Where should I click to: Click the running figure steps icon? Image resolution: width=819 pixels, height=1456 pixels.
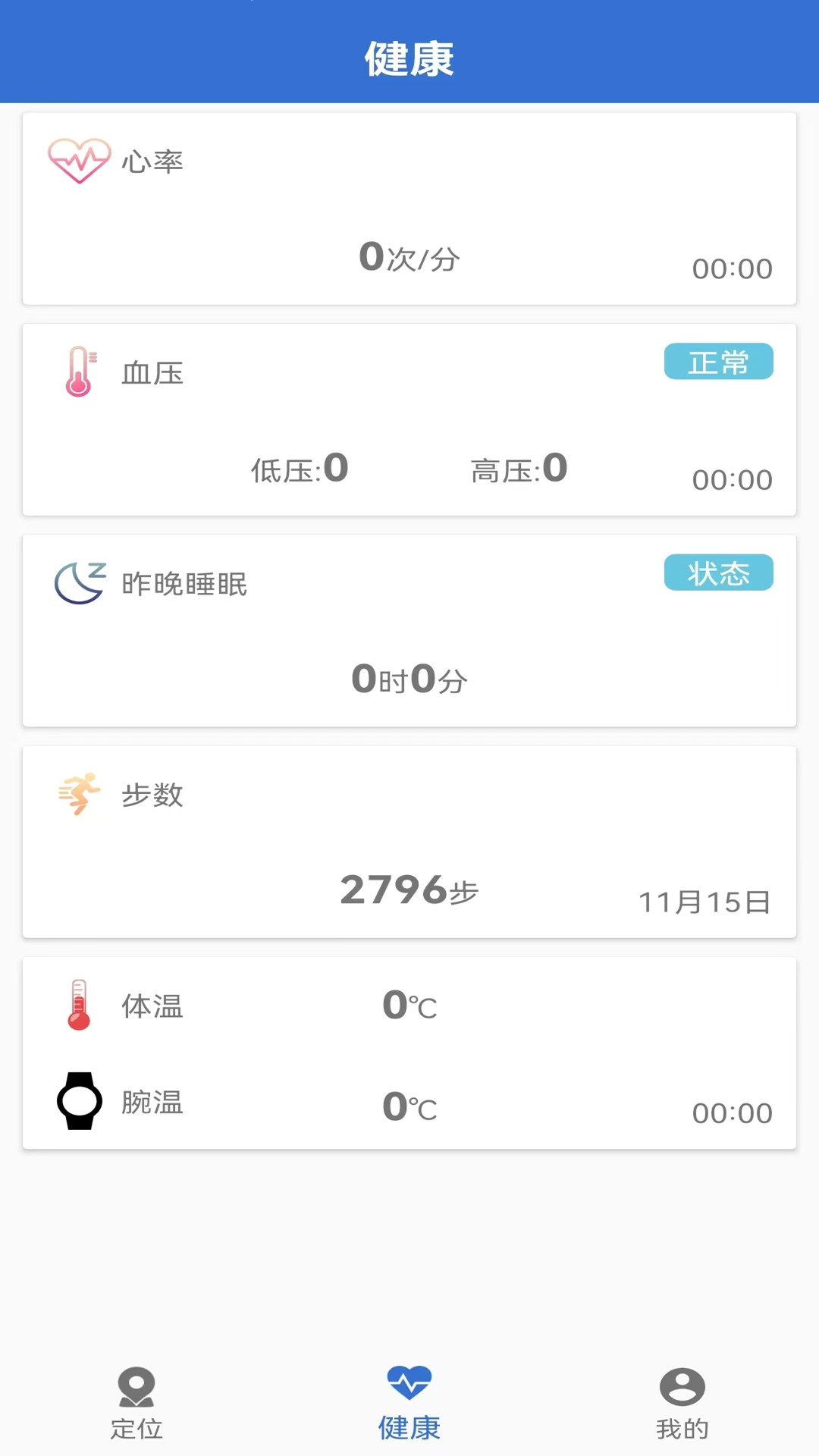(x=78, y=793)
